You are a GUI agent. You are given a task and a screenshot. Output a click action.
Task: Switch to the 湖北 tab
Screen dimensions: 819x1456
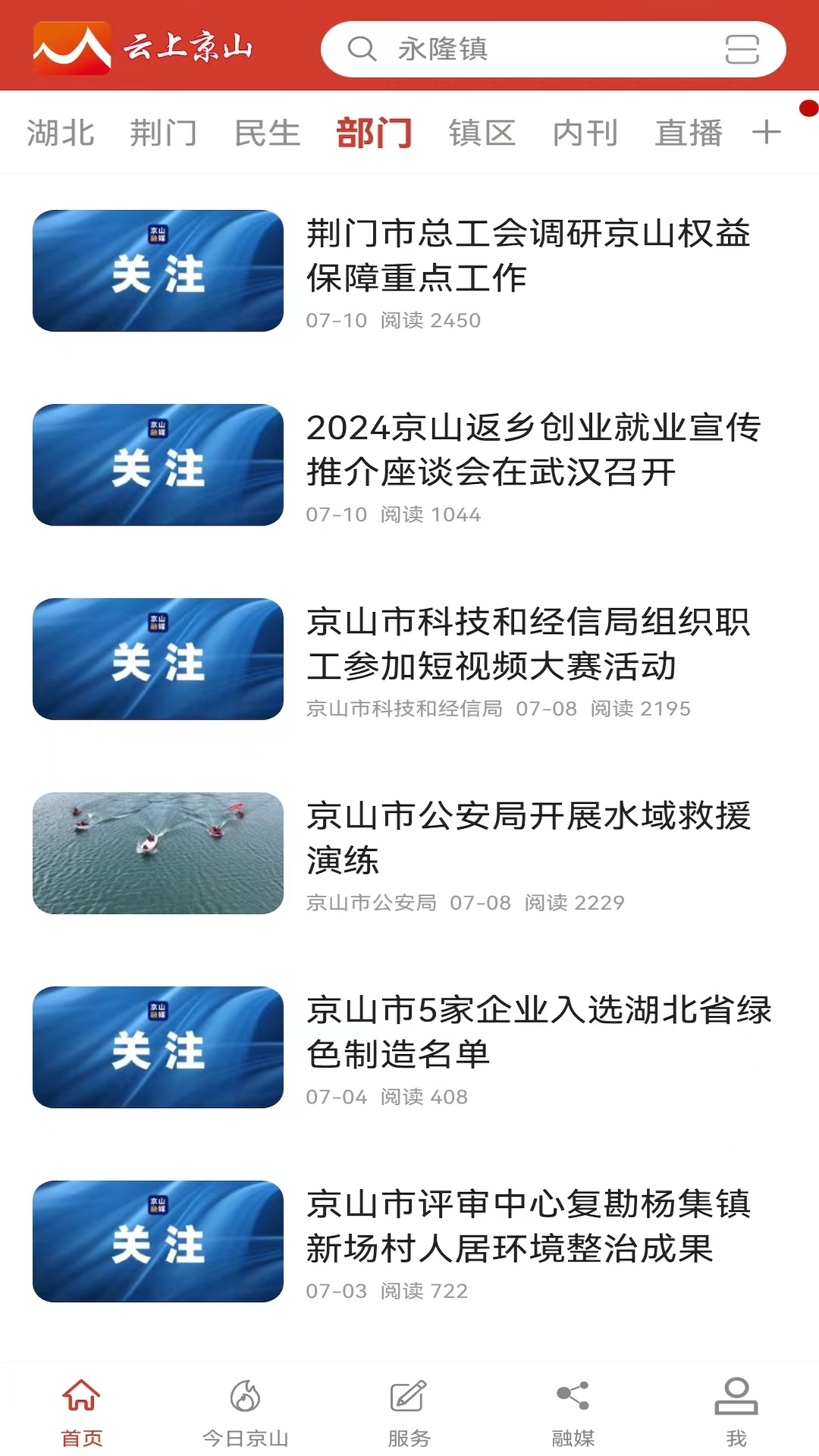61,132
